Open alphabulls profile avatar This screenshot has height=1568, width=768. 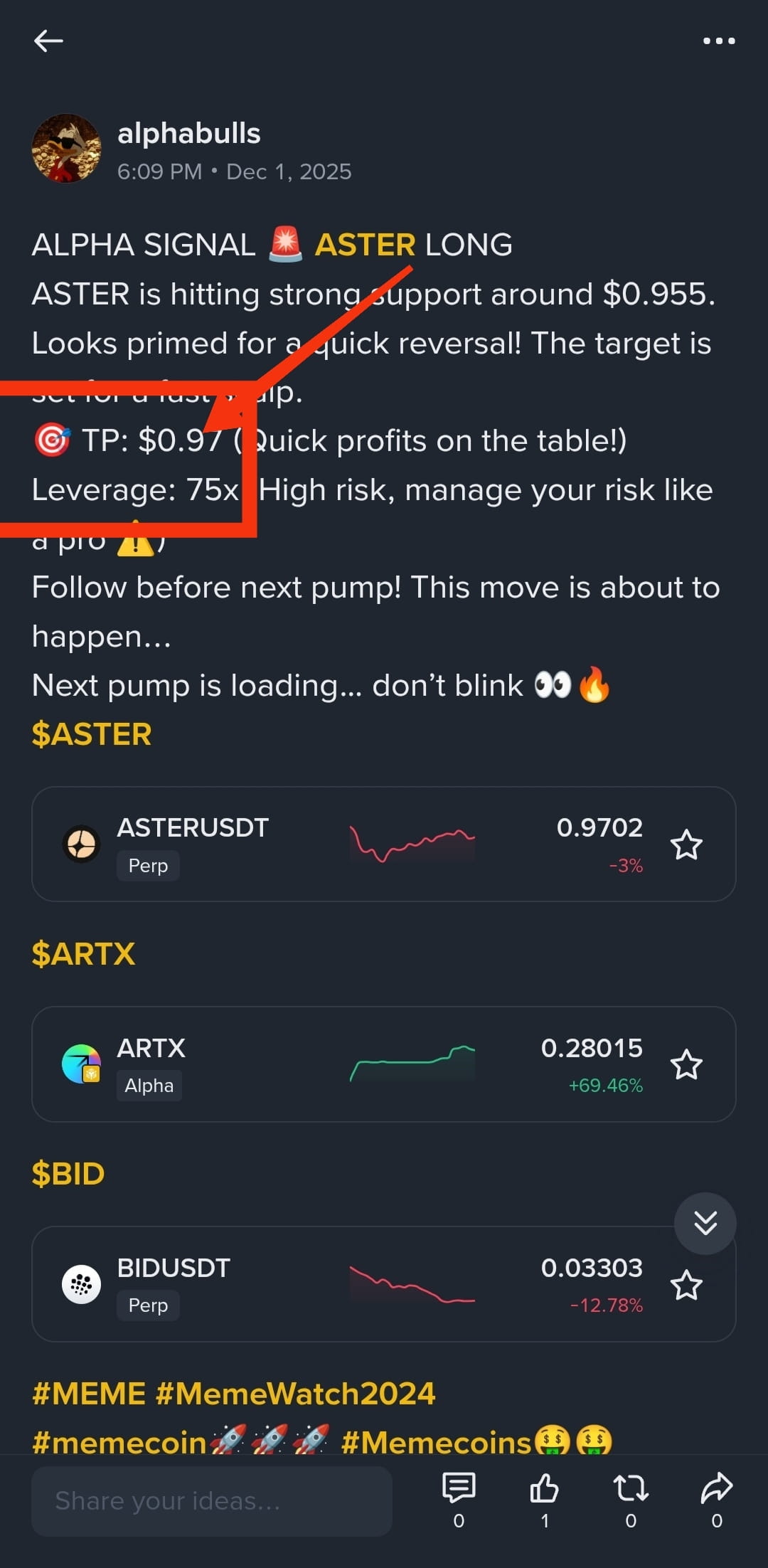pos(67,149)
